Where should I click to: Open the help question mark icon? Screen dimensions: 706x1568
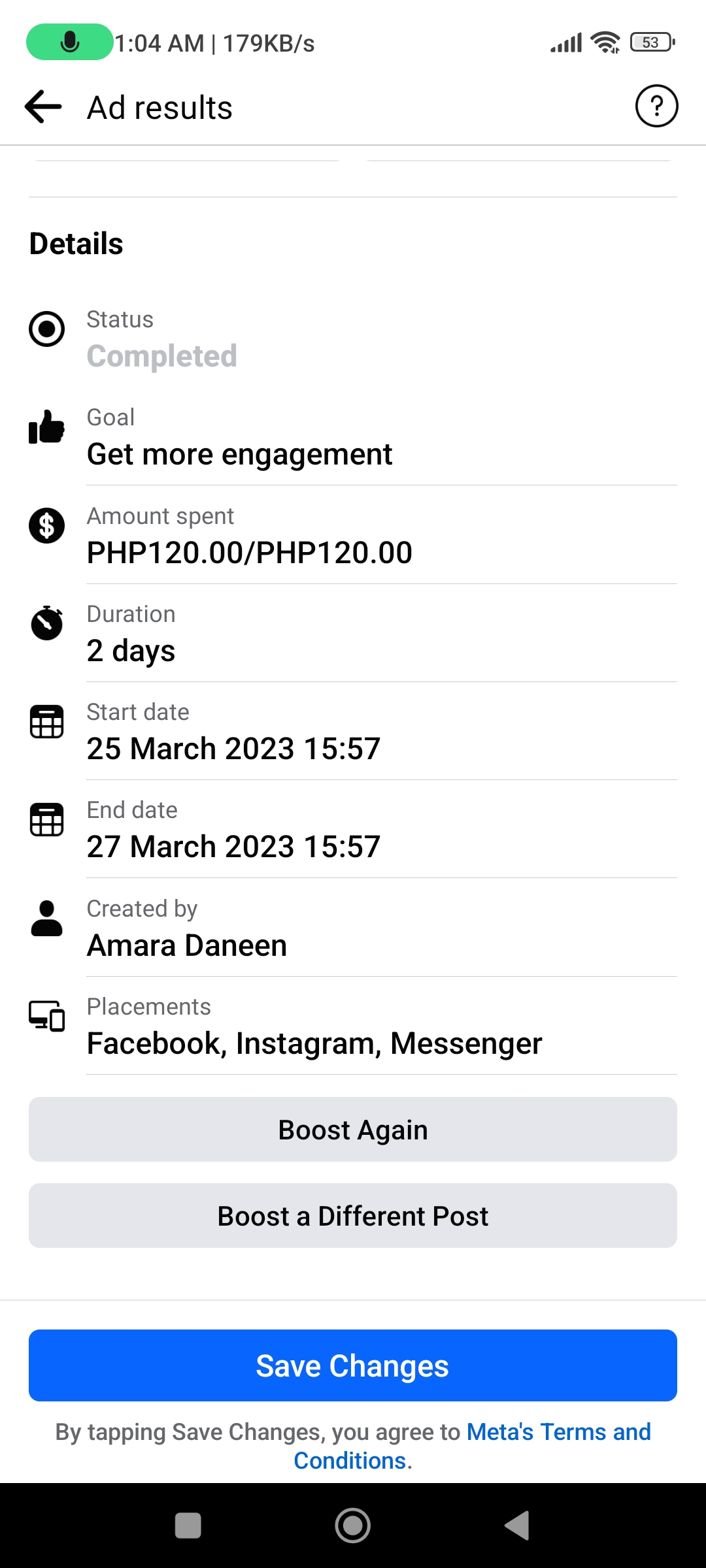(x=656, y=106)
